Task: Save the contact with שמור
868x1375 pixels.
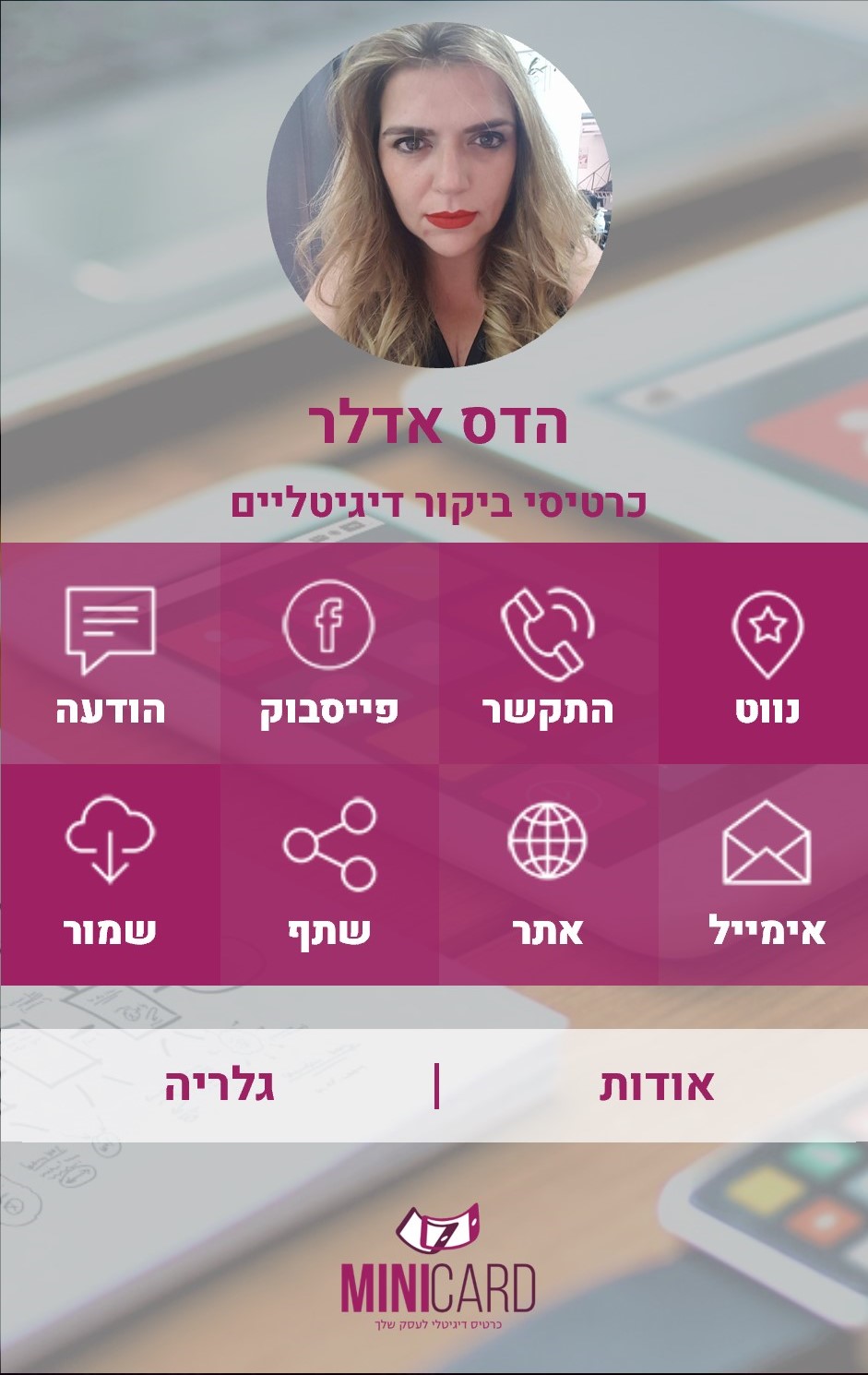Action: coord(110,874)
